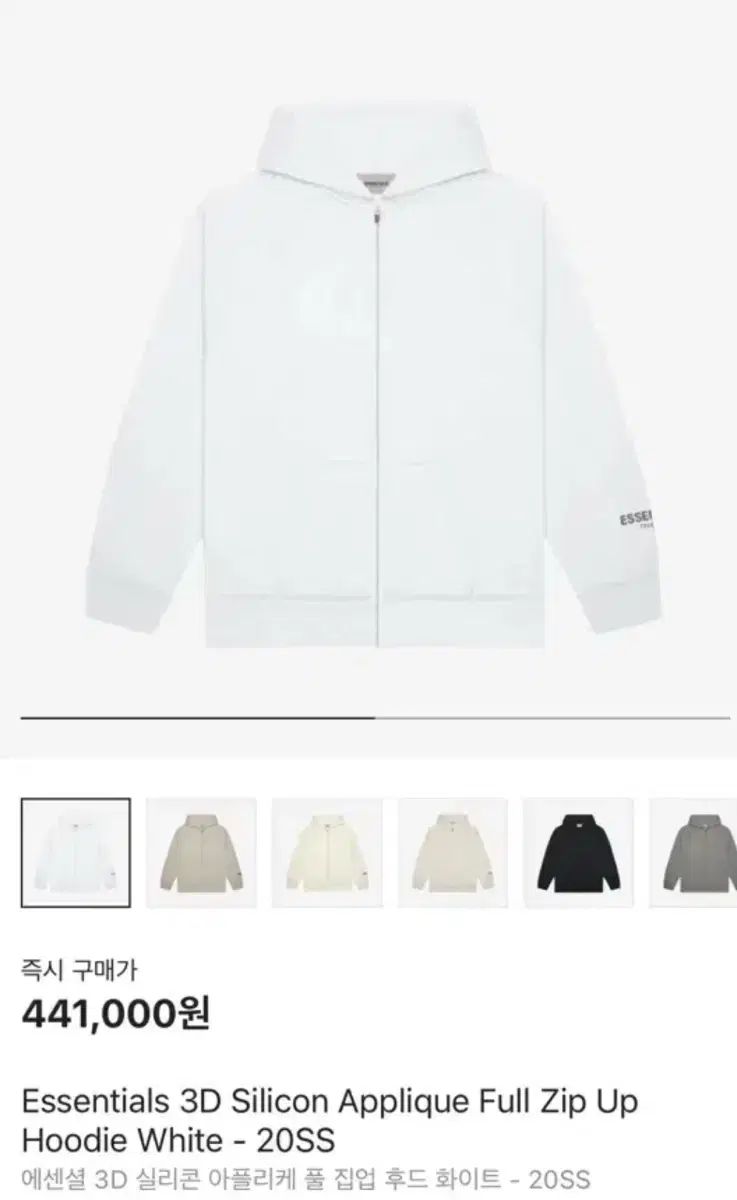Select the white hoodie thumbnail
The height and width of the screenshot is (1200, 737).
[75, 852]
